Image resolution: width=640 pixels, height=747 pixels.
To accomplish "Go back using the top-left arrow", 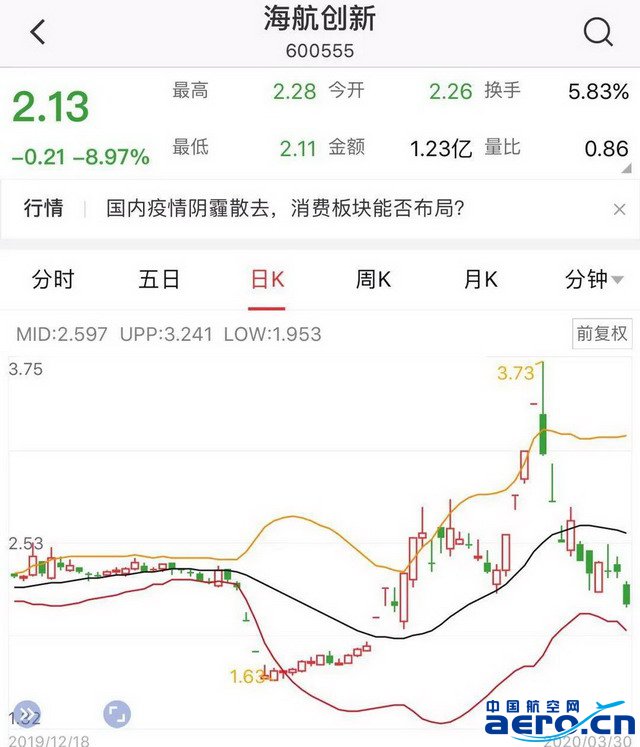I will click(38, 33).
